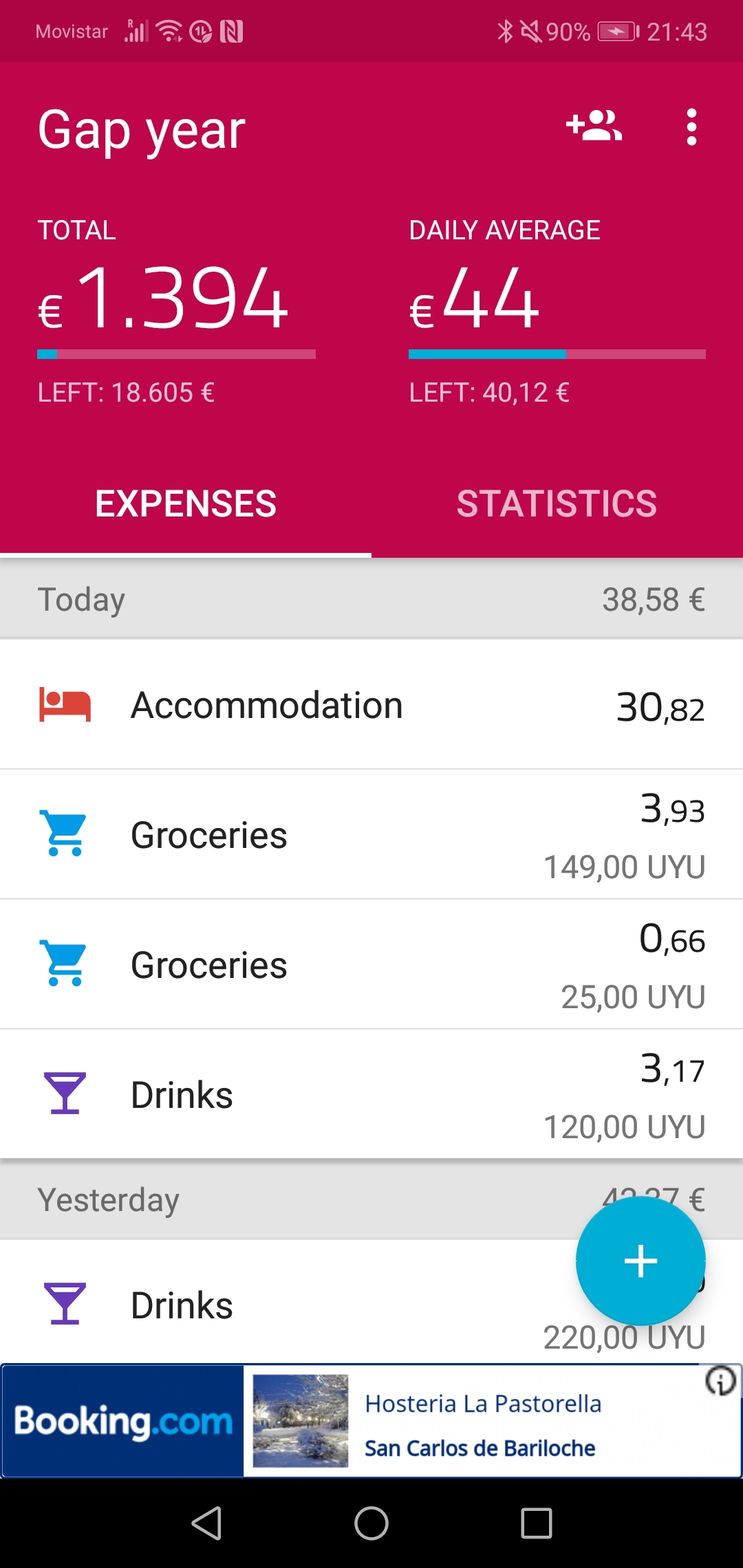Open the Drinks expense of 120,00 UYU

[x=371, y=1095]
